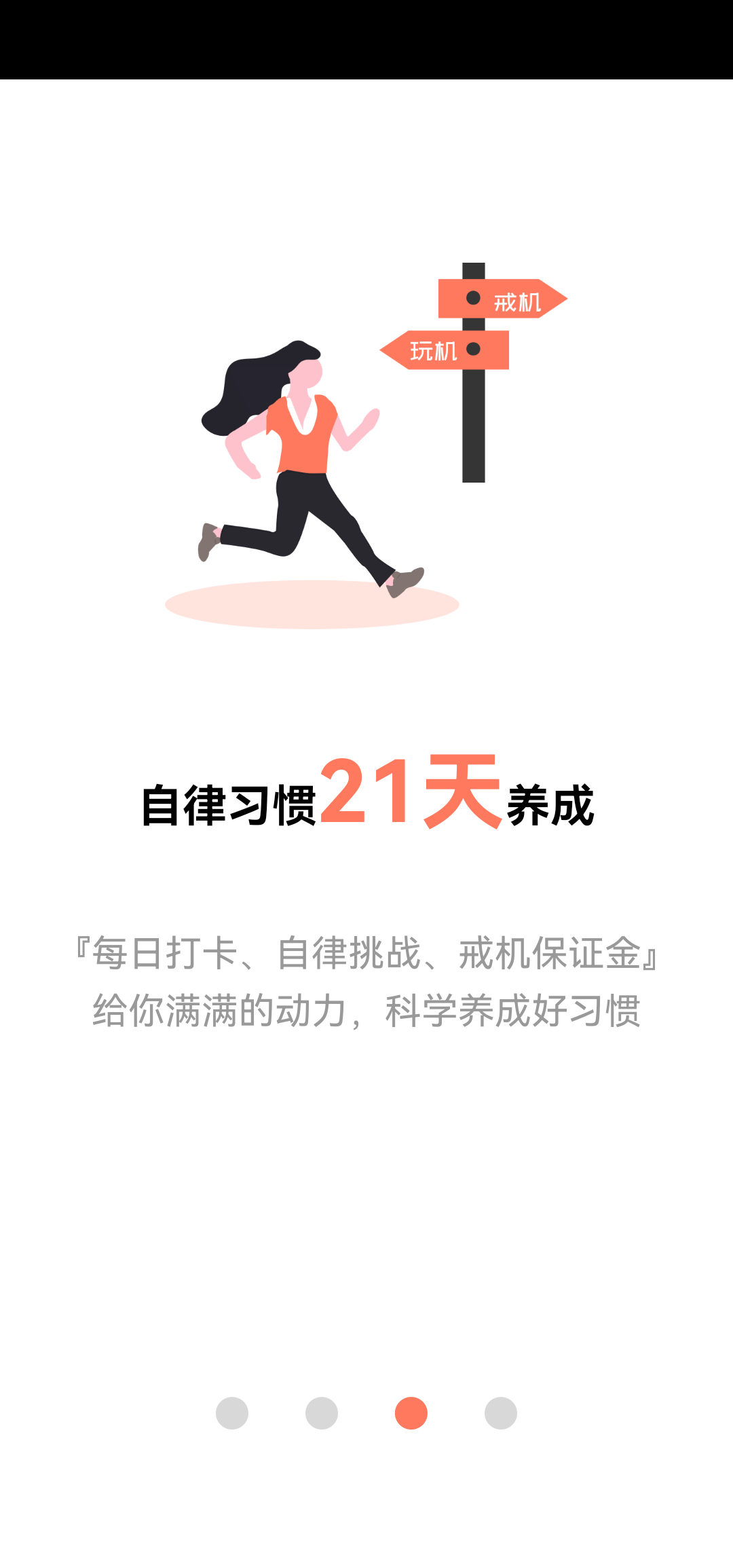Go to the fourth page indicator dot
The width and height of the screenshot is (733, 1568).
501,1413
